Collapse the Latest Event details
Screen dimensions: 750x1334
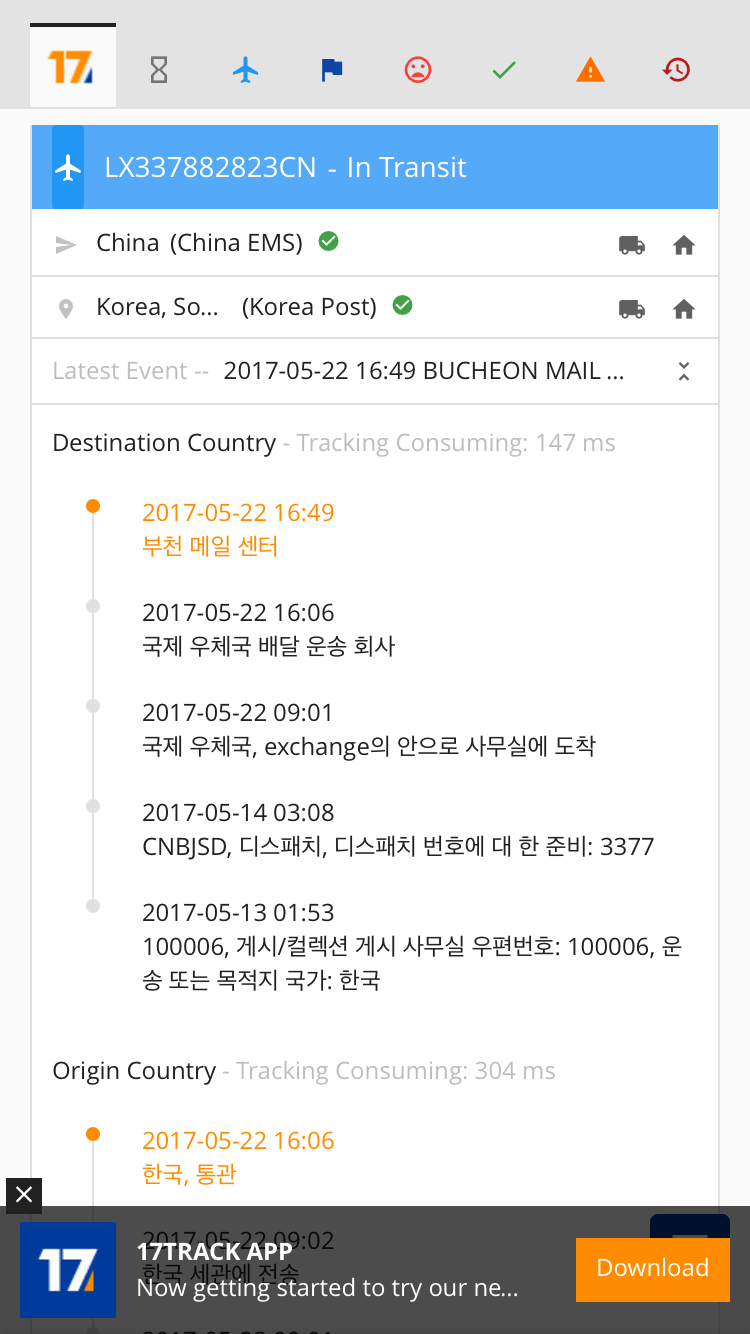[x=684, y=372]
